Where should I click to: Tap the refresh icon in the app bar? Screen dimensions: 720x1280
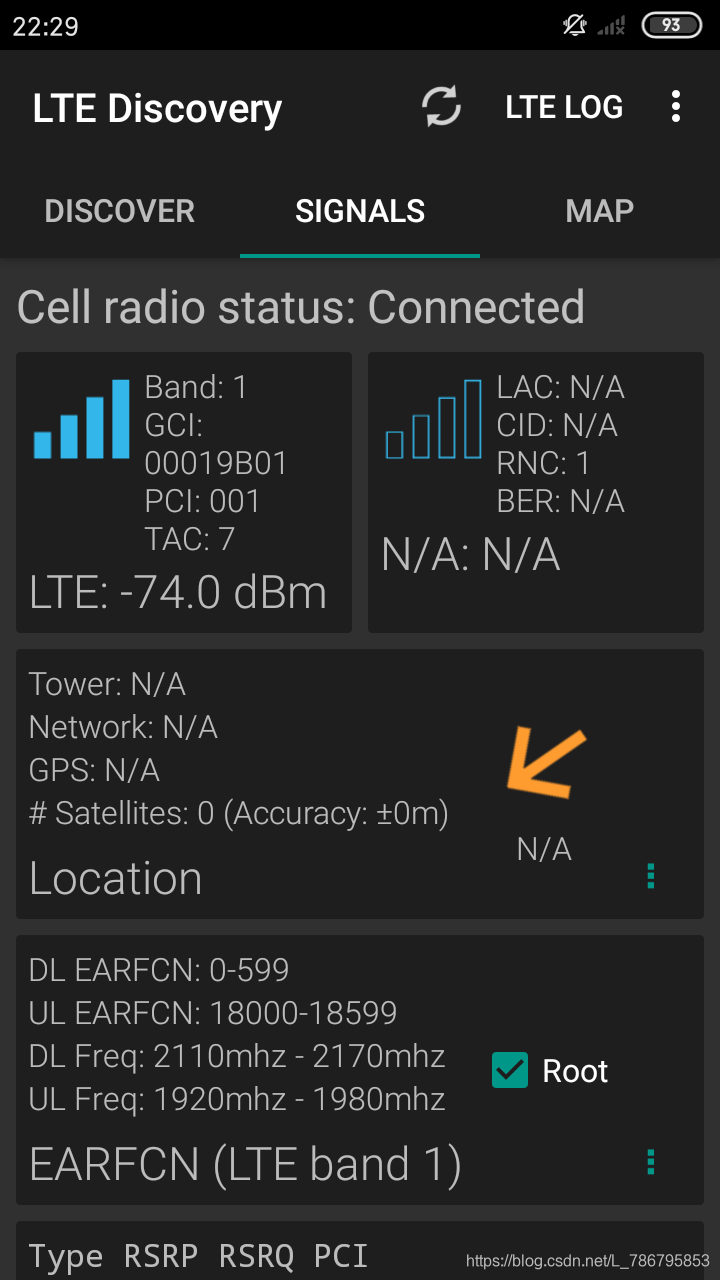[x=441, y=107]
